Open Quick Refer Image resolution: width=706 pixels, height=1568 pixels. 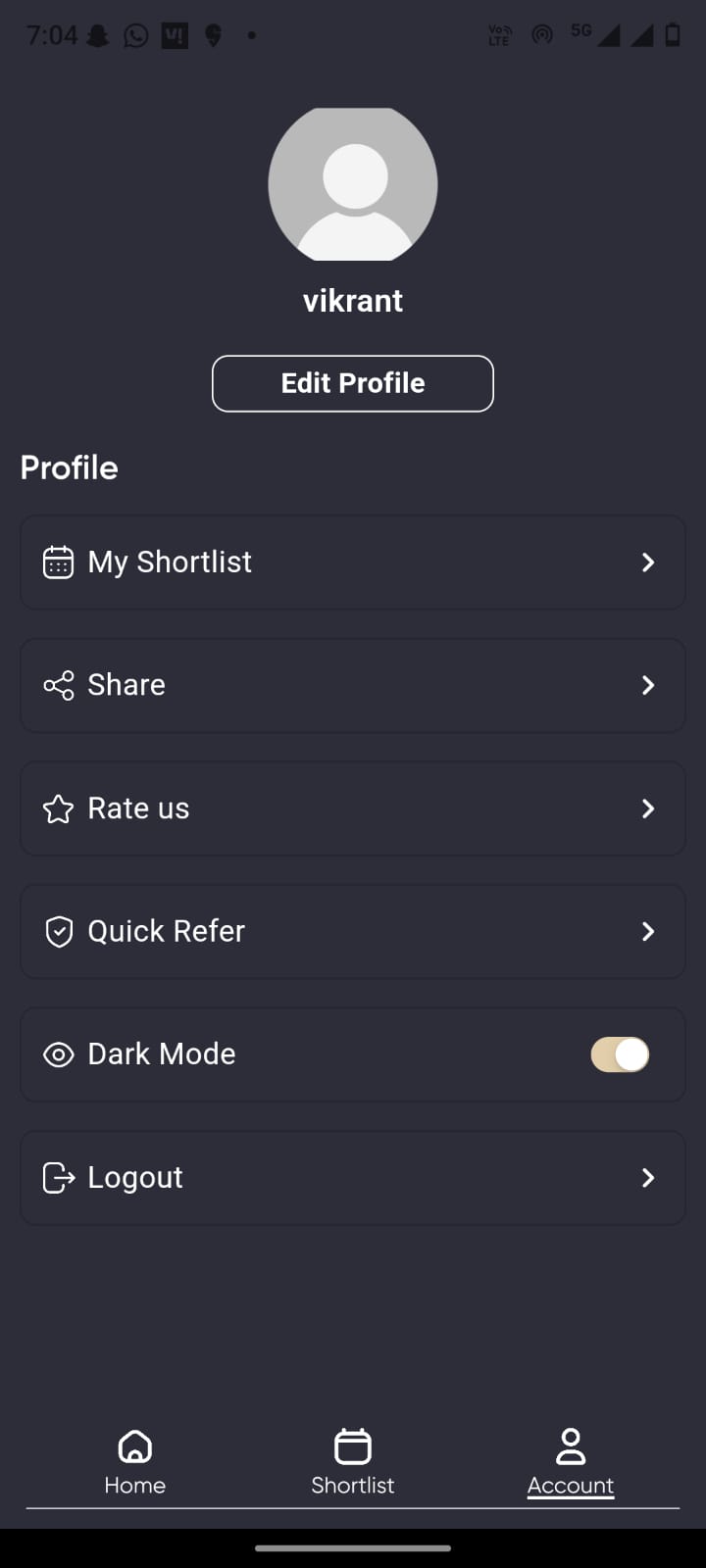353,931
